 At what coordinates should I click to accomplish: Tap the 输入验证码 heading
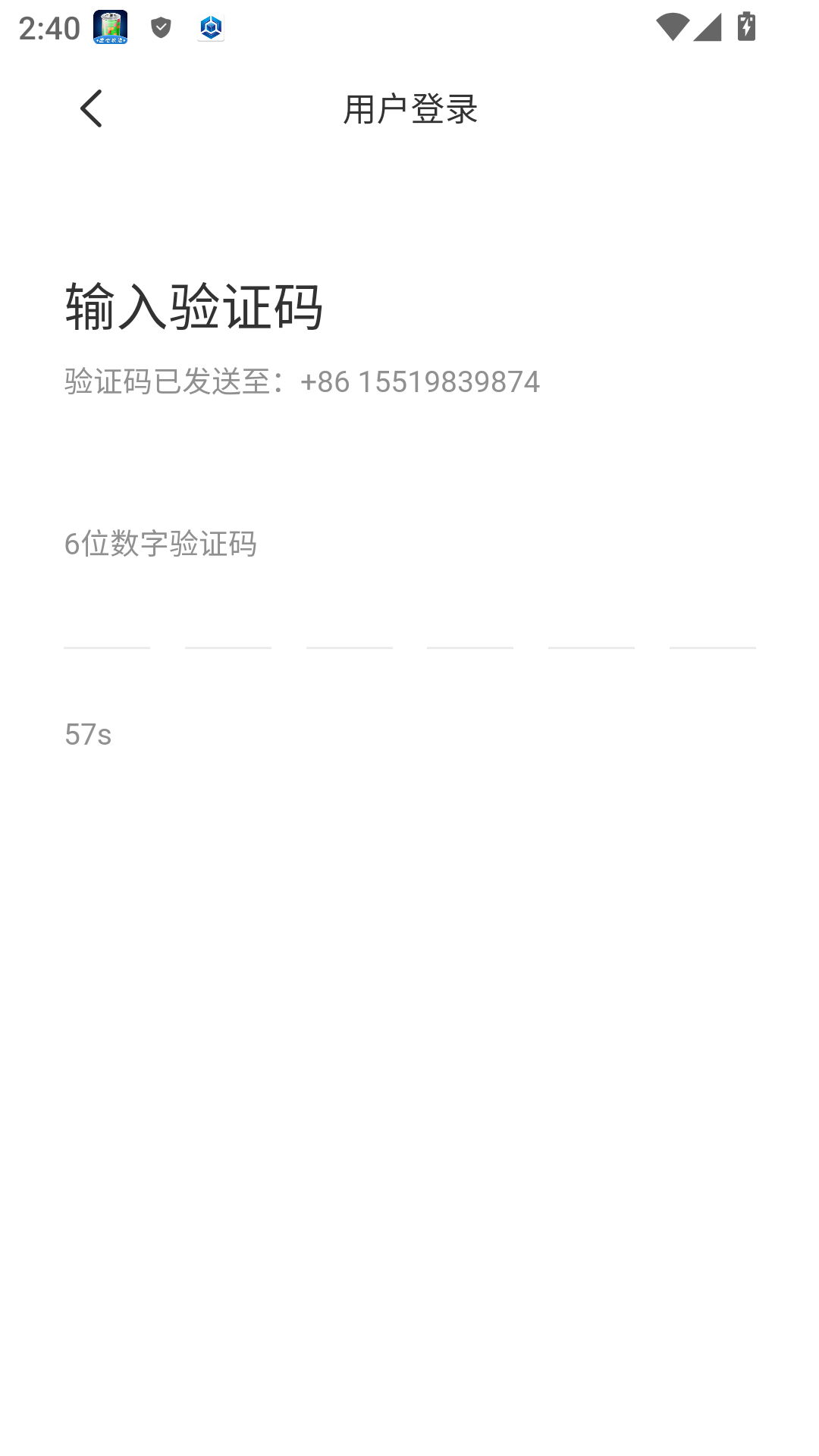[x=194, y=305]
